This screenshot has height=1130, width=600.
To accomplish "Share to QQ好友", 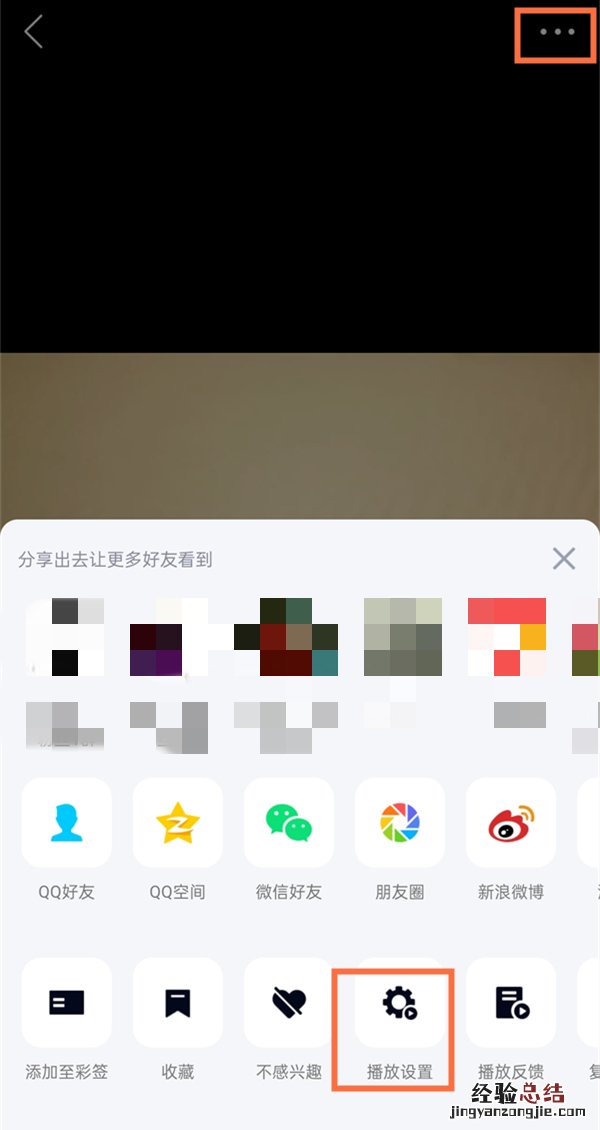I will pyautogui.click(x=66, y=823).
